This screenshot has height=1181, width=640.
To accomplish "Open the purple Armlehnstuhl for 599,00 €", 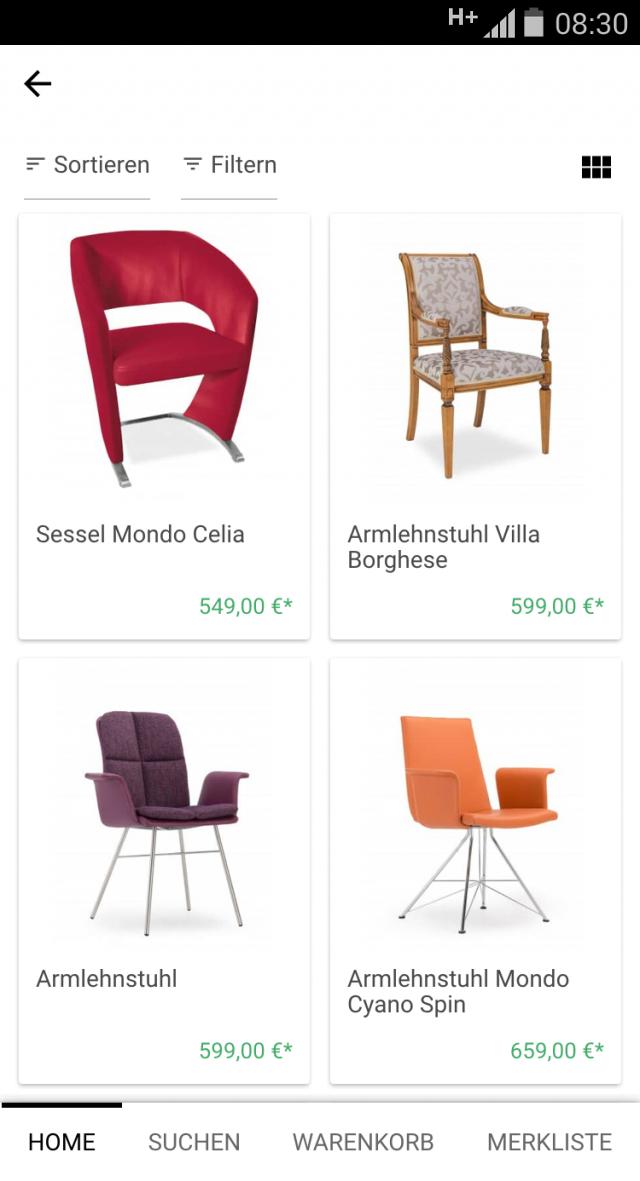I will pyautogui.click(x=164, y=870).
